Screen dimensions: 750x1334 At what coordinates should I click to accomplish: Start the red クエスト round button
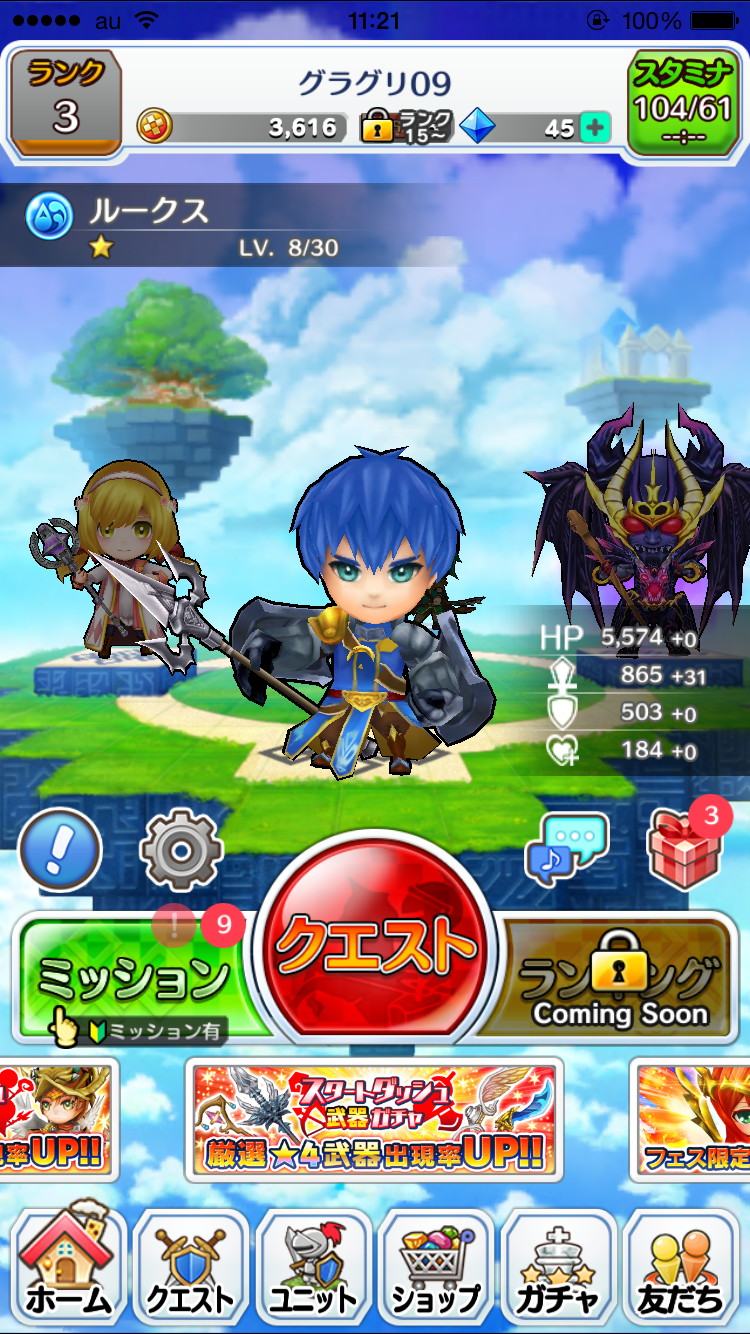pyautogui.click(x=374, y=945)
